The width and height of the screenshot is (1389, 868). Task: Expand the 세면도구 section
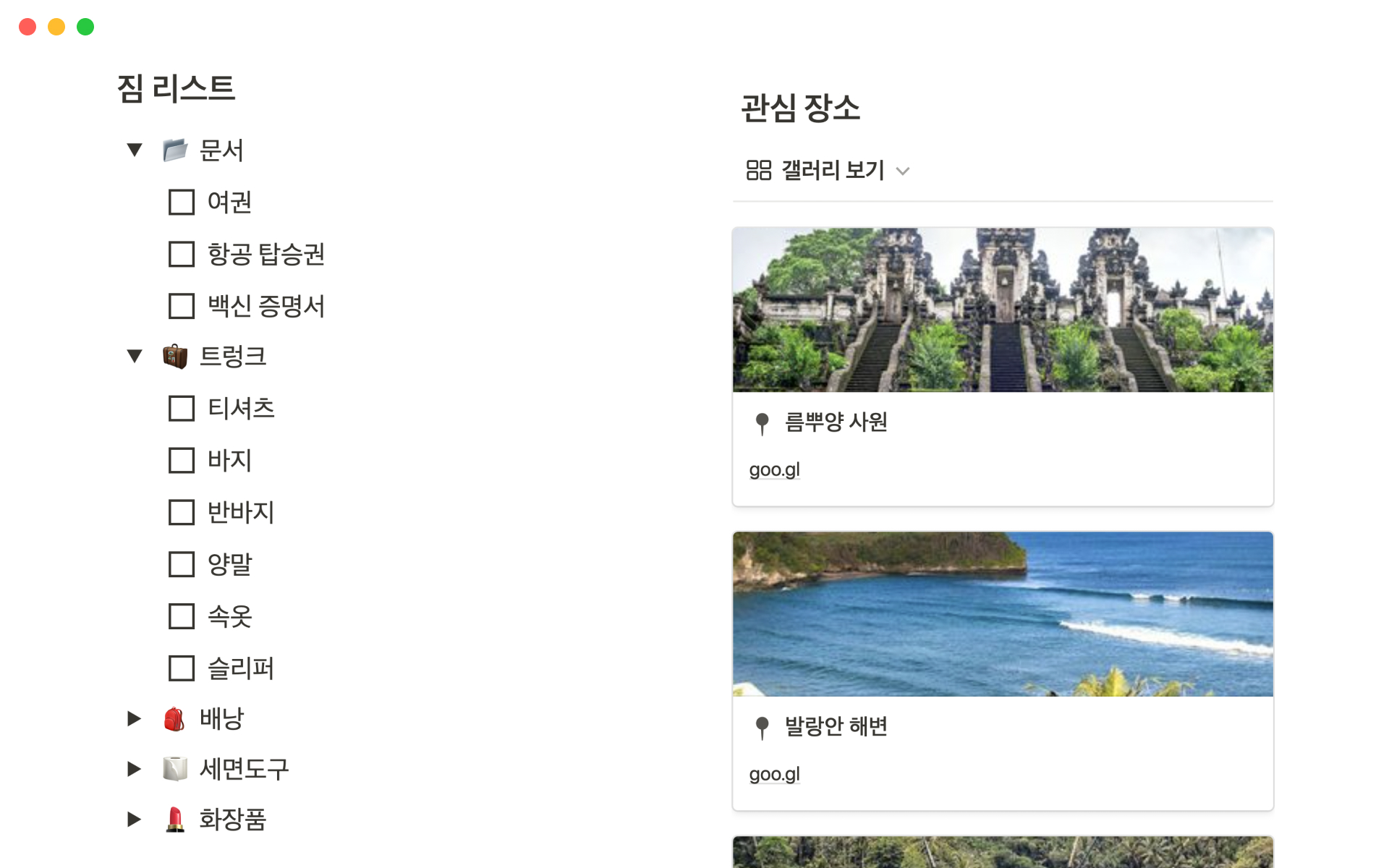click(135, 769)
